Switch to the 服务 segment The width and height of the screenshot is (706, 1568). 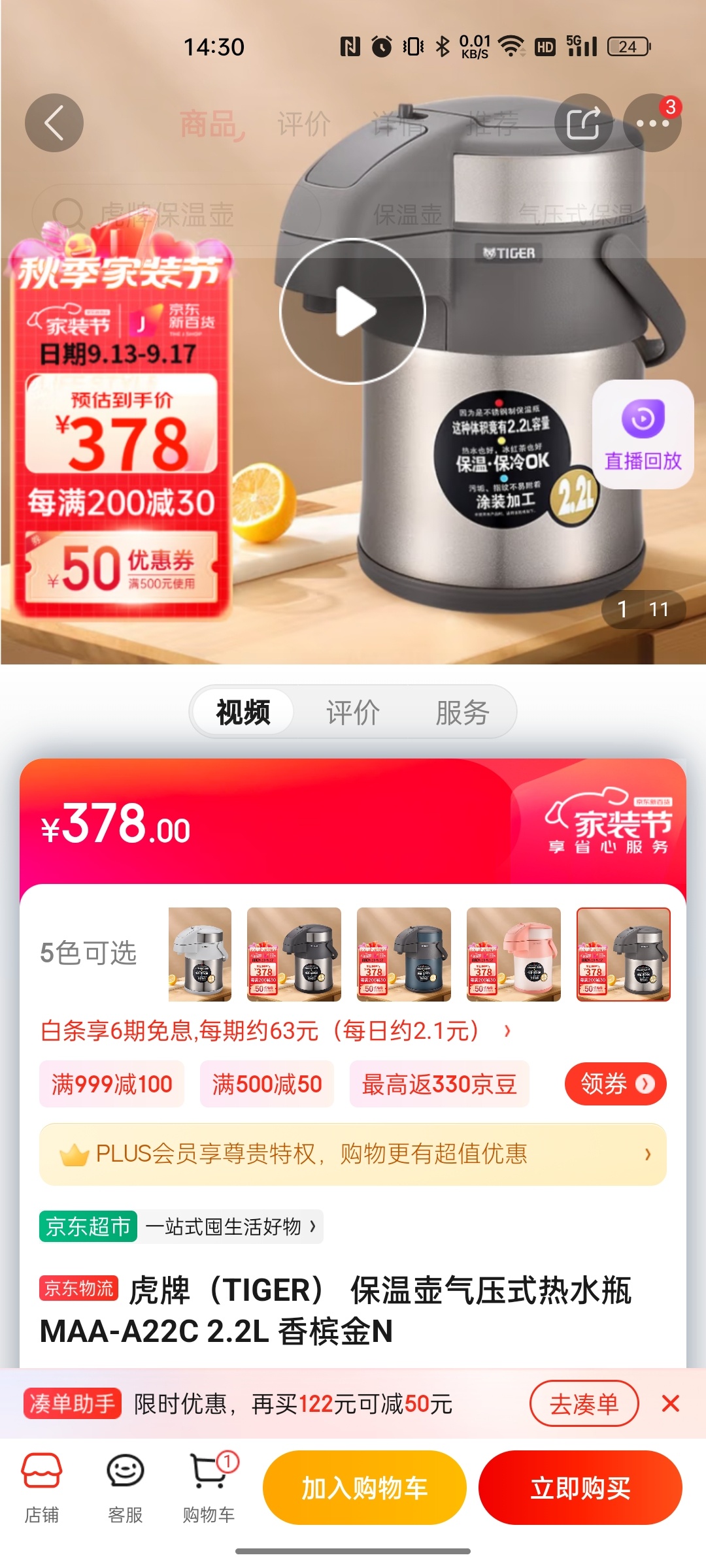[x=462, y=712]
